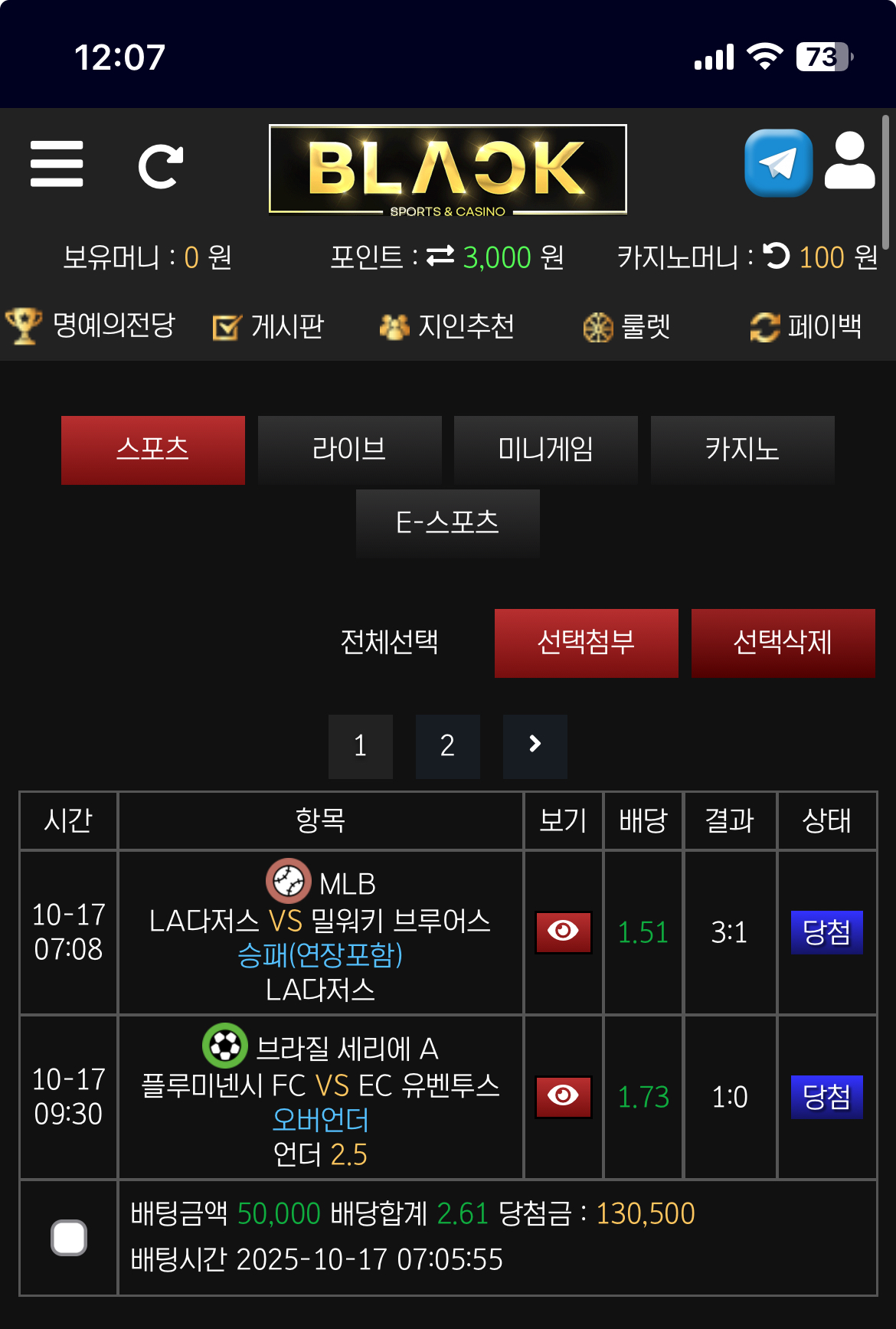Open the hamburger menu
This screenshot has height=1329, width=896.
(57, 164)
